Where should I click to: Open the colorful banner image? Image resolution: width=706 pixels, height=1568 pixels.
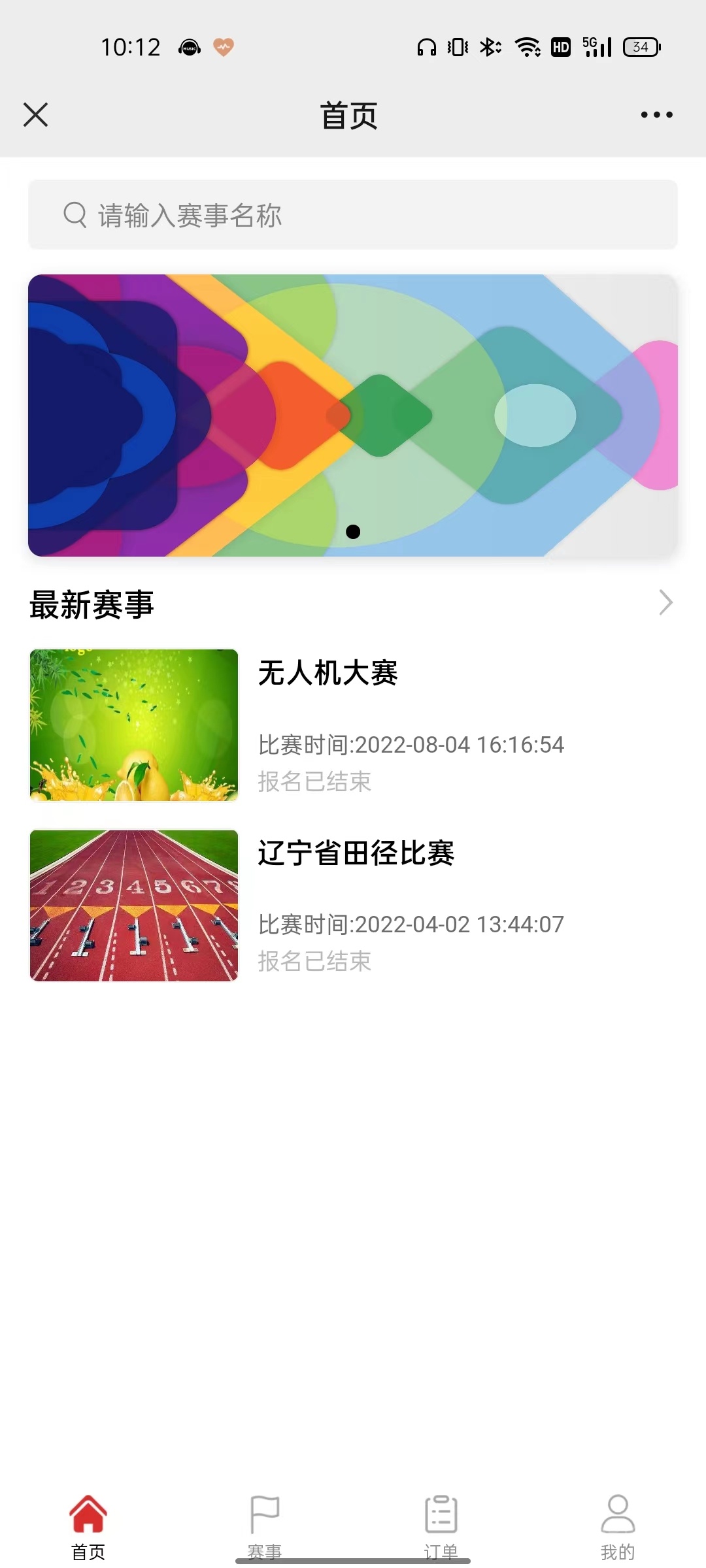(353, 416)
